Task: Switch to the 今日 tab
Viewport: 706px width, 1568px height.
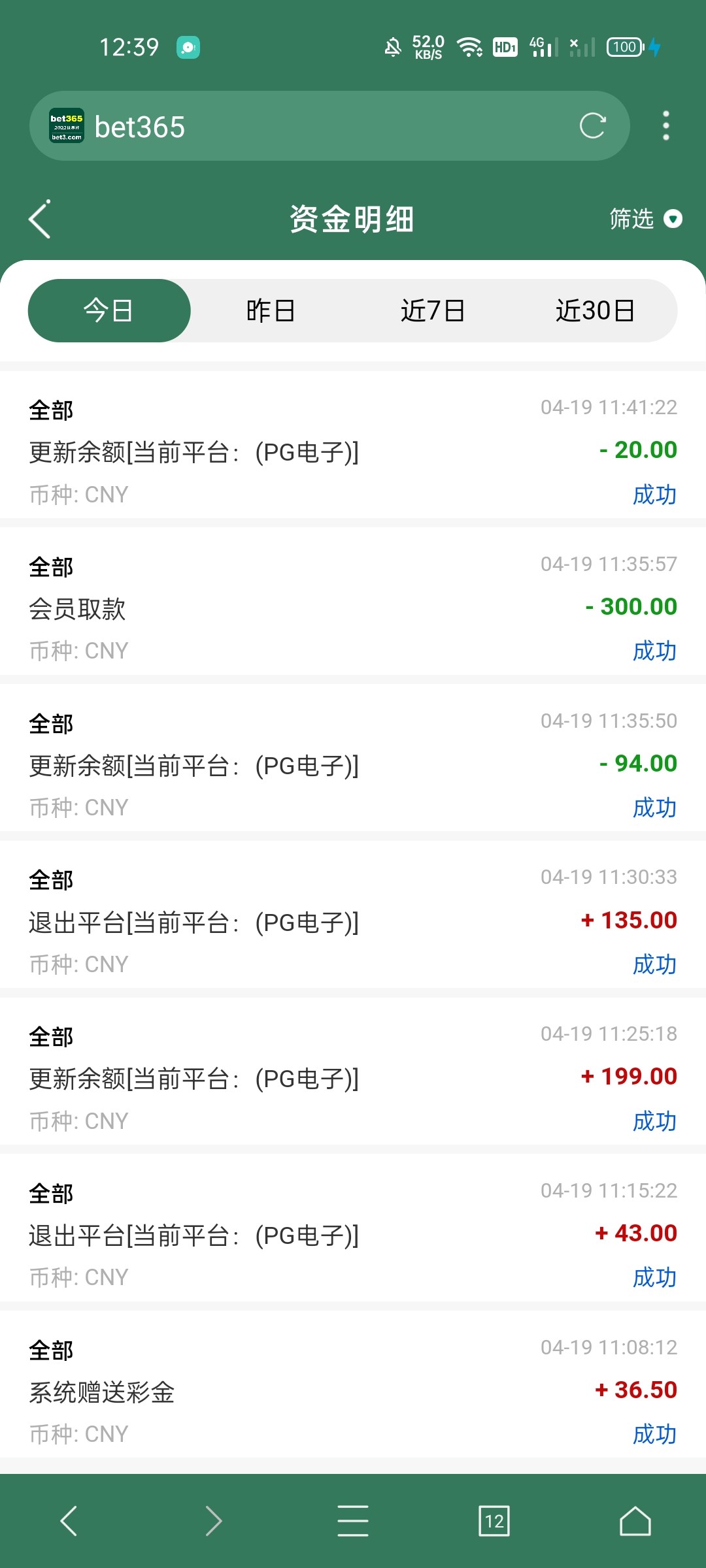Action: pyautogui.click(x=109, y=310)
